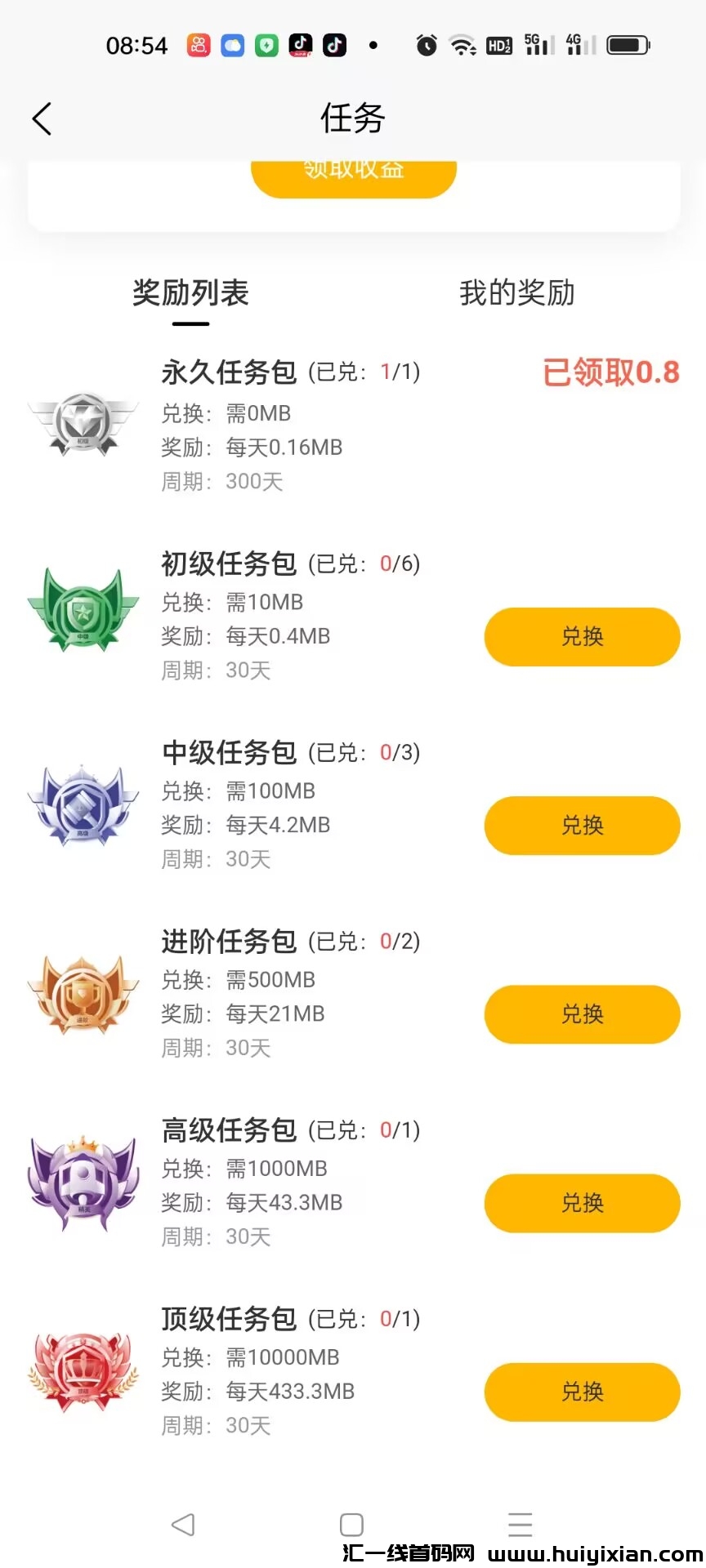Open the clock alarm icon in status bar

point(425,45)
